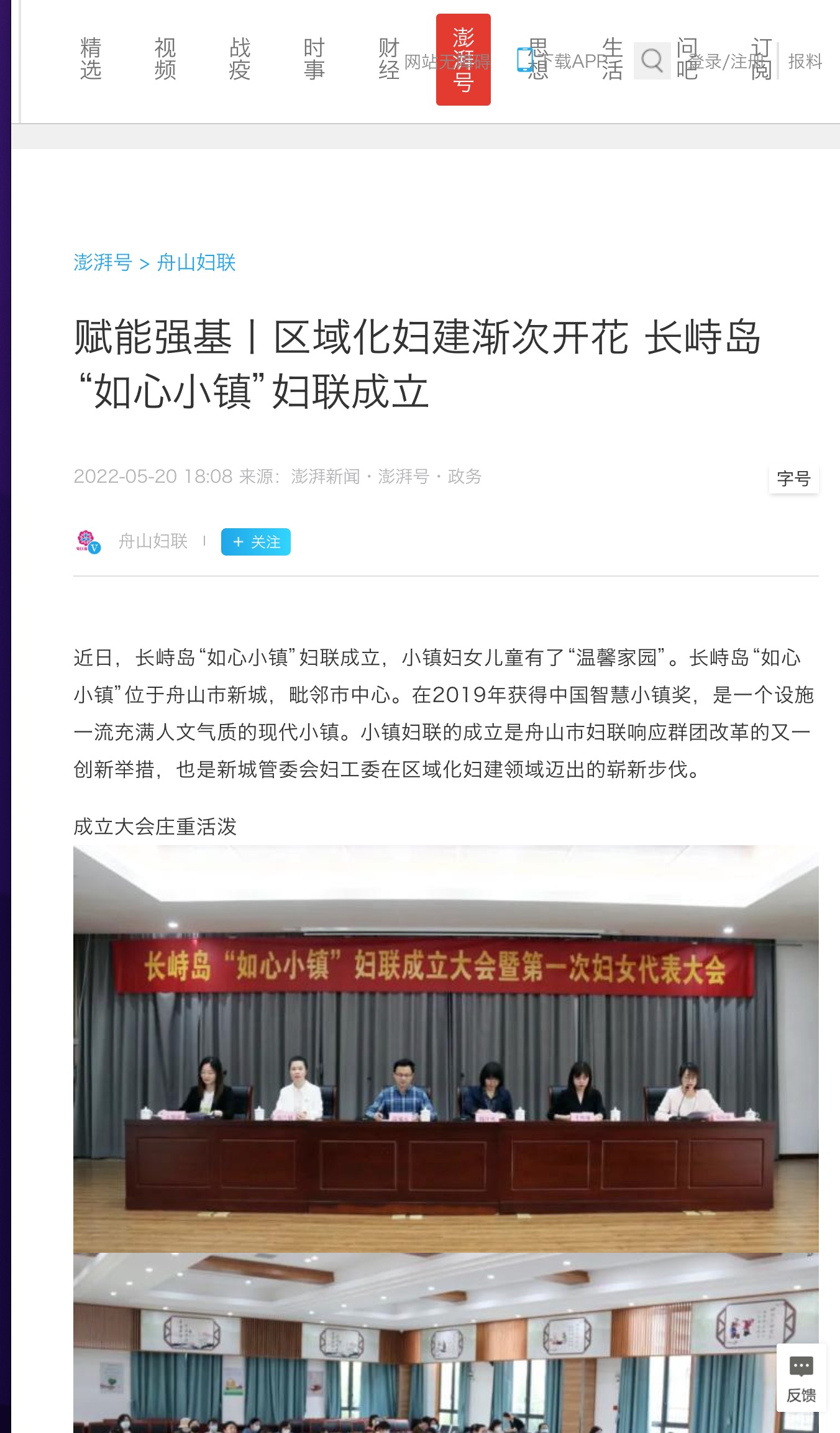
Task: Adjust font size with 字号 button
Action: tap(793, 478)
